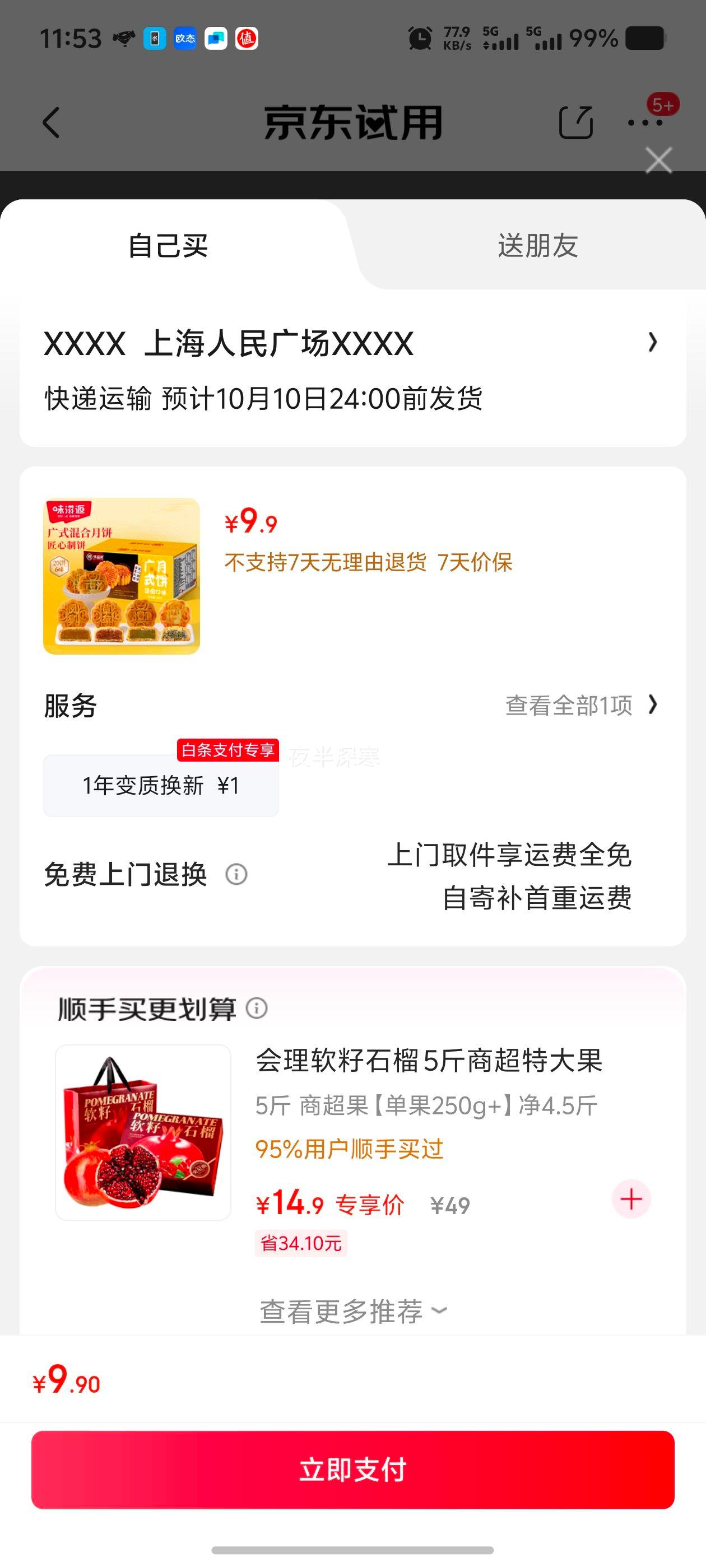
Task: Go back from 京东试用 page
Action: click(x=52, y=122)
